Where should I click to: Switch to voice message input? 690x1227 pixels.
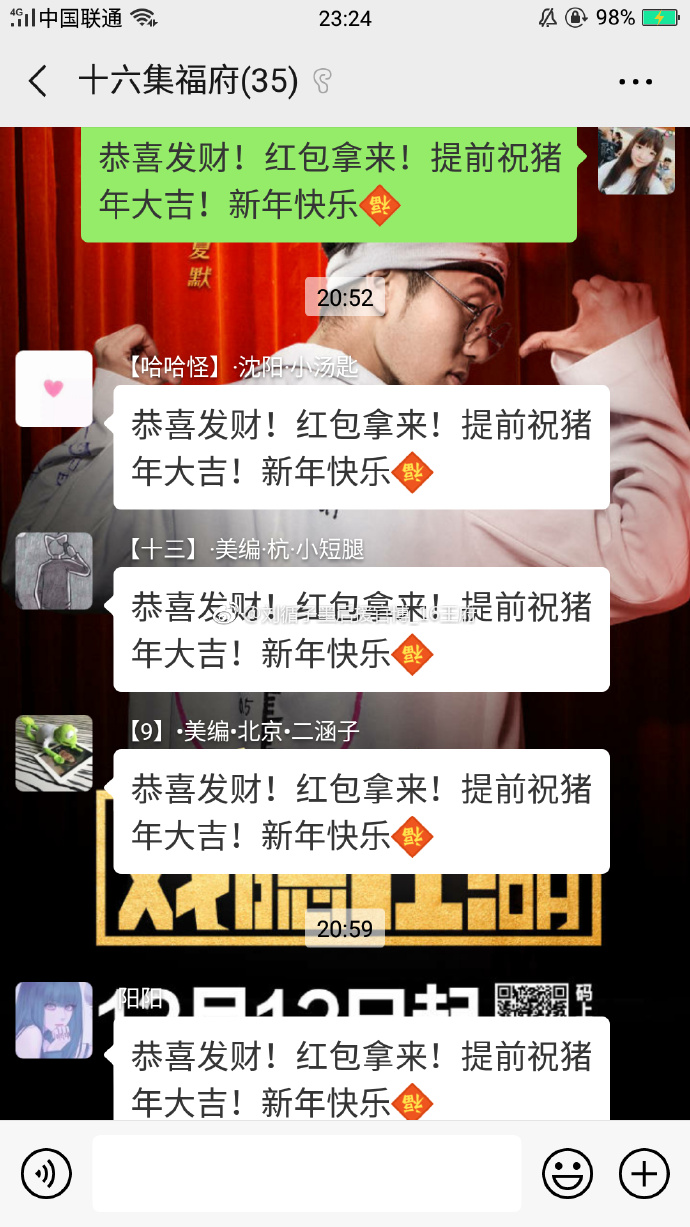(46, 1173)
